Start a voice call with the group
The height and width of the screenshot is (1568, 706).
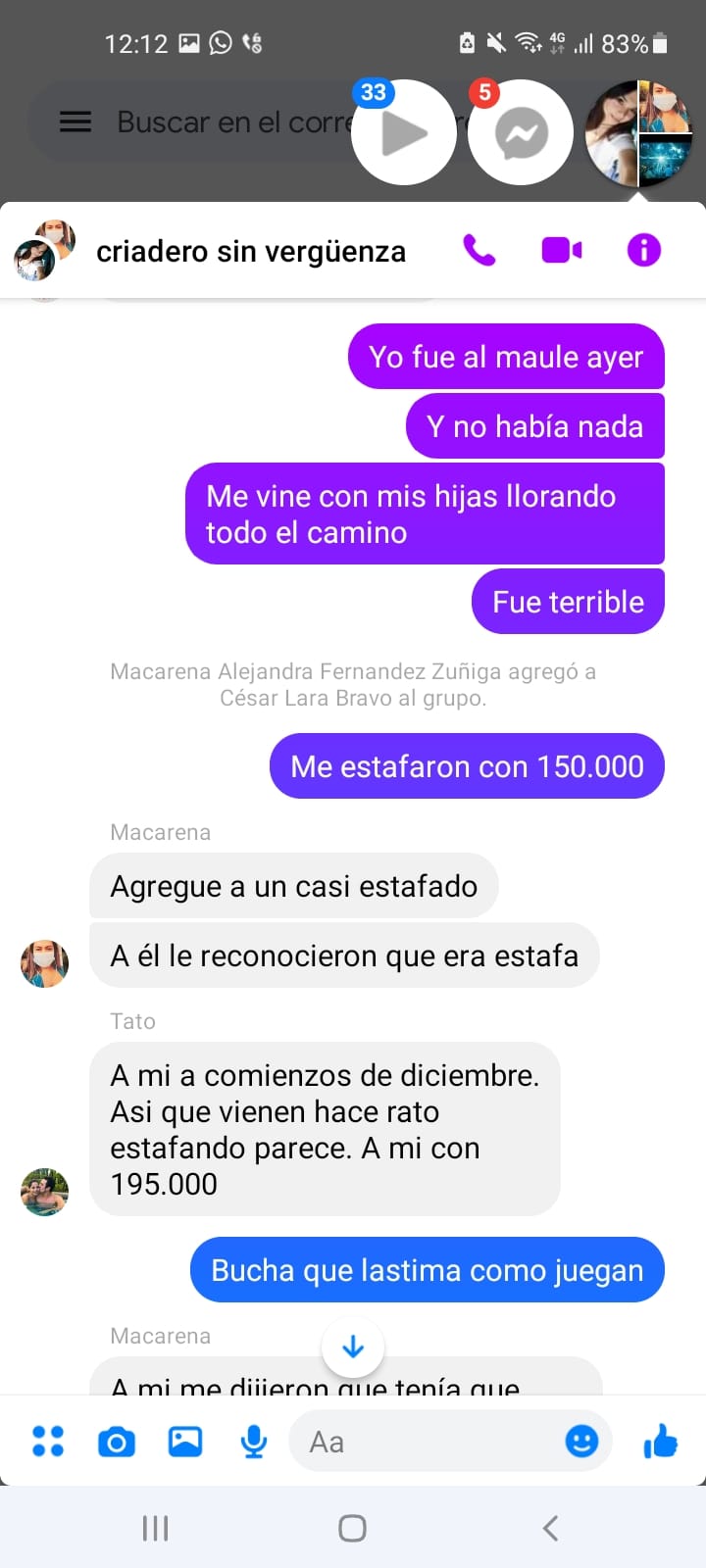coord(479,251)
